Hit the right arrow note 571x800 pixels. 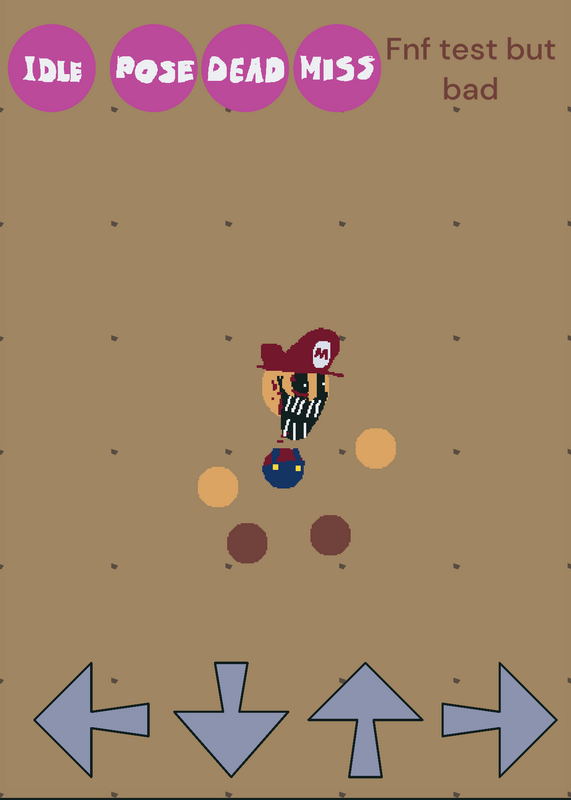(x=499, y=720)
